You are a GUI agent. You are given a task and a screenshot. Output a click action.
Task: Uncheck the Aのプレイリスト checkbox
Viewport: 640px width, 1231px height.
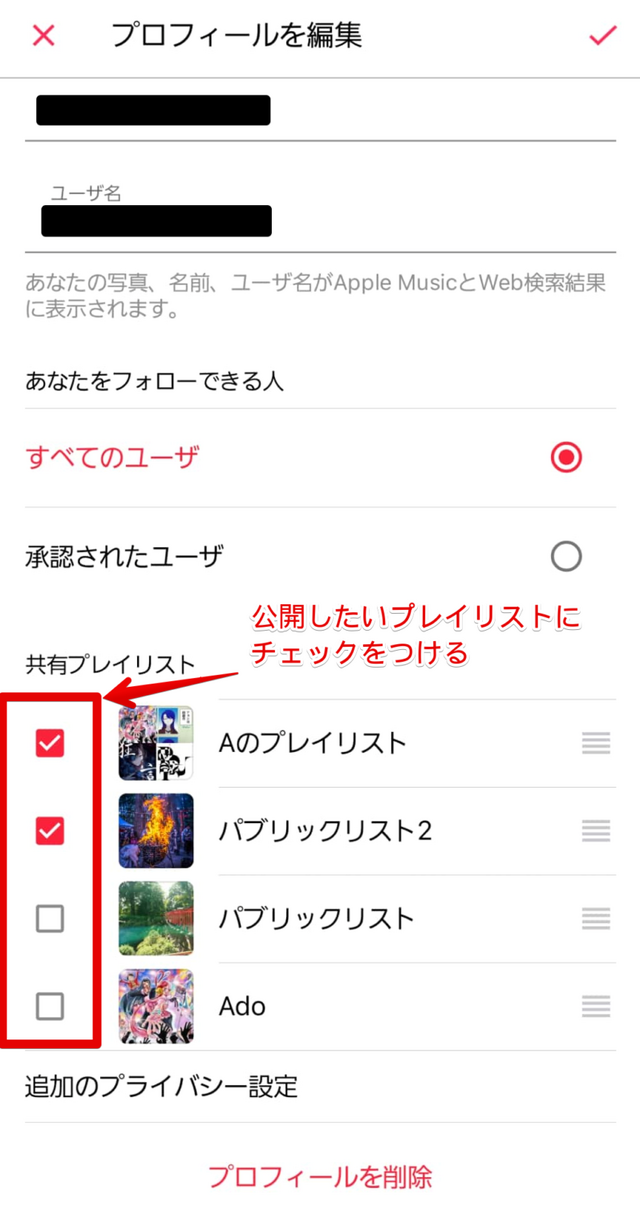[x=50, y=743]
